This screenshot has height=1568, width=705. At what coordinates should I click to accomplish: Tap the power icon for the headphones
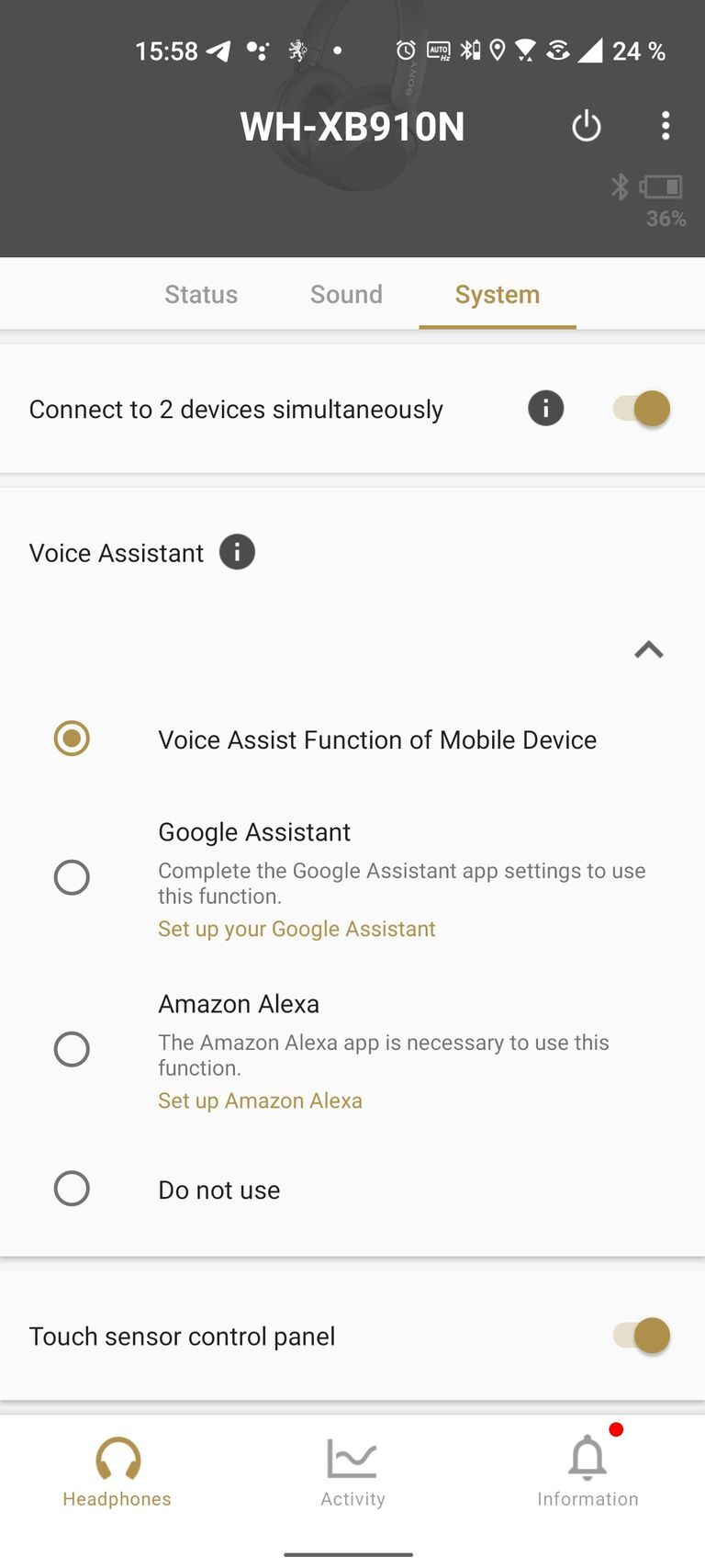point(587,126)
